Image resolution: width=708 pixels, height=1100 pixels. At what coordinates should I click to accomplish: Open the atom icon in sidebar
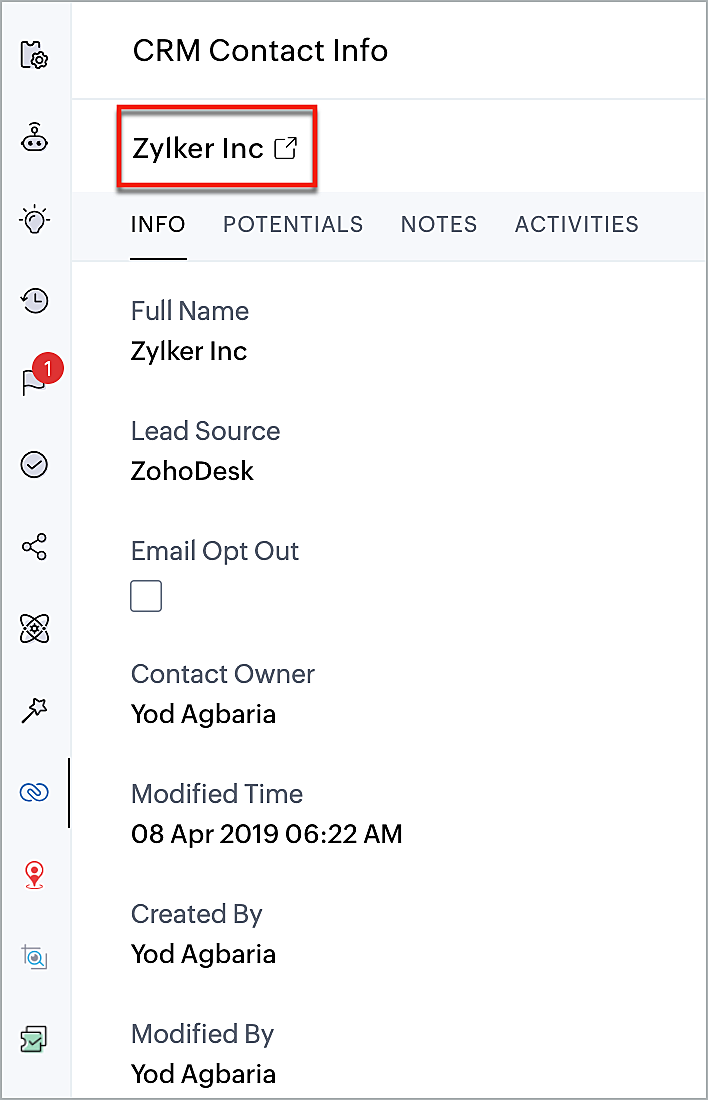[x=35, y=629]
